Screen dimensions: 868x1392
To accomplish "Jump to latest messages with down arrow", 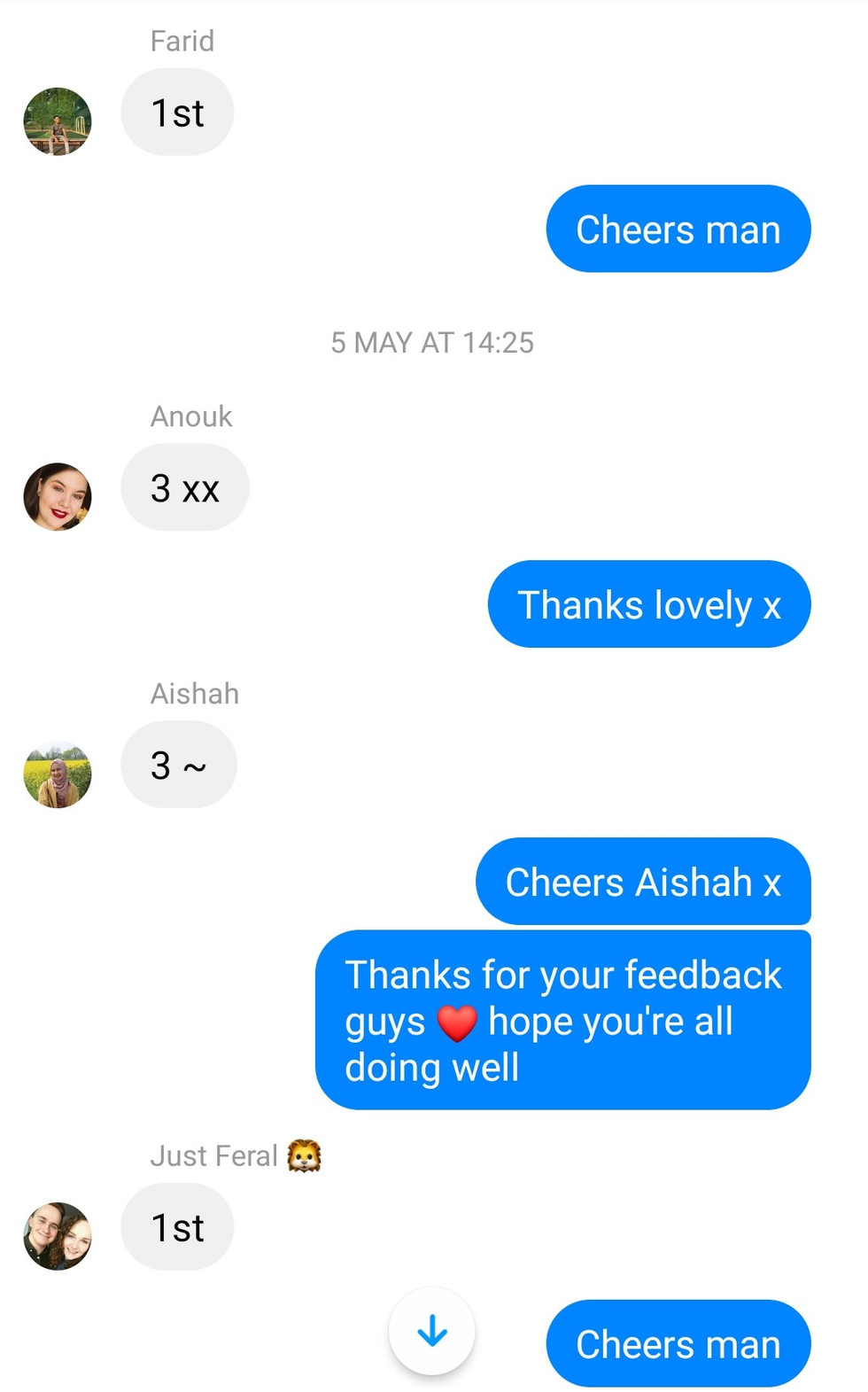I will (432, 1331).
